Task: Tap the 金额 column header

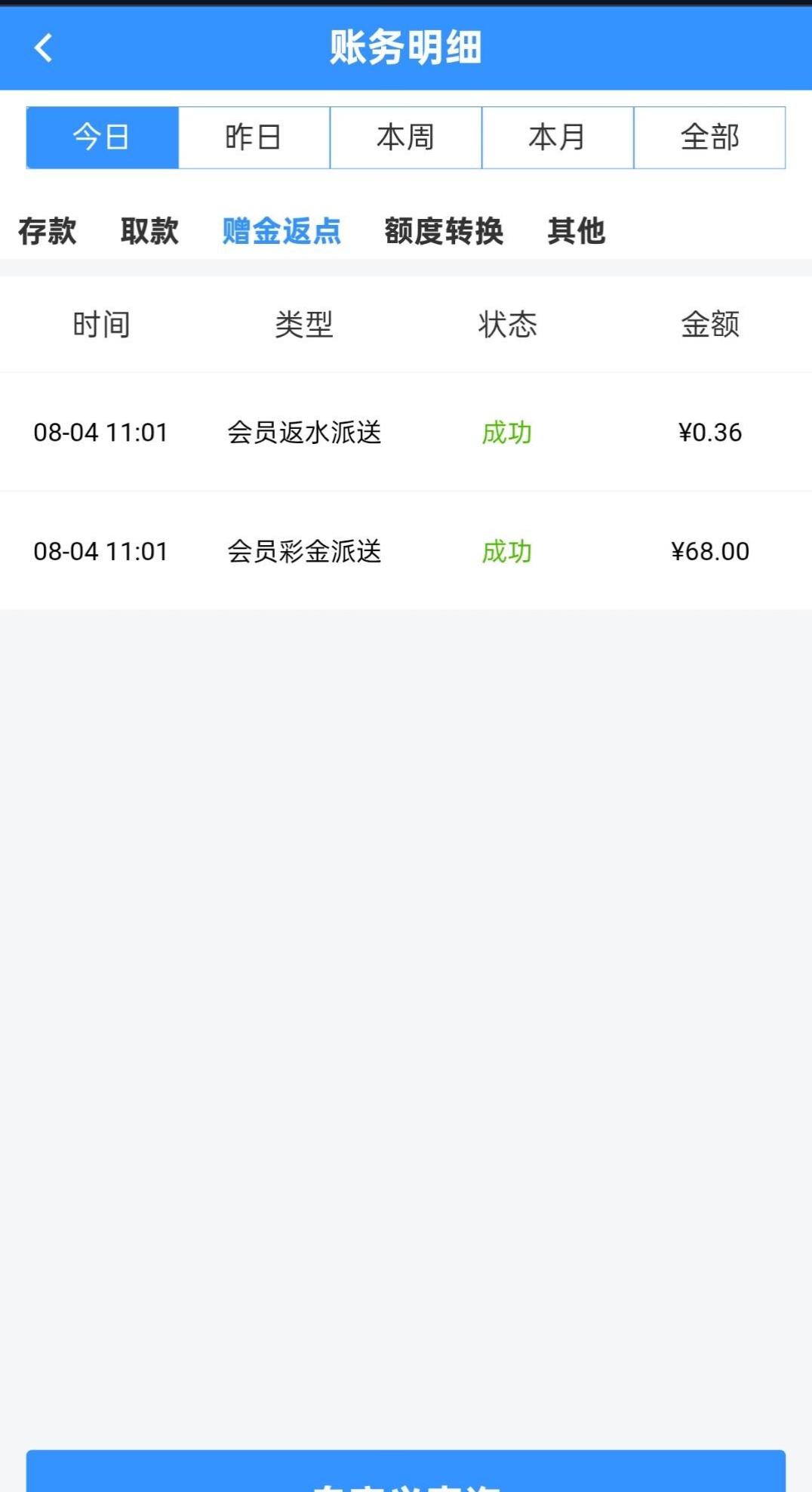Action: (x=710, y=325)
